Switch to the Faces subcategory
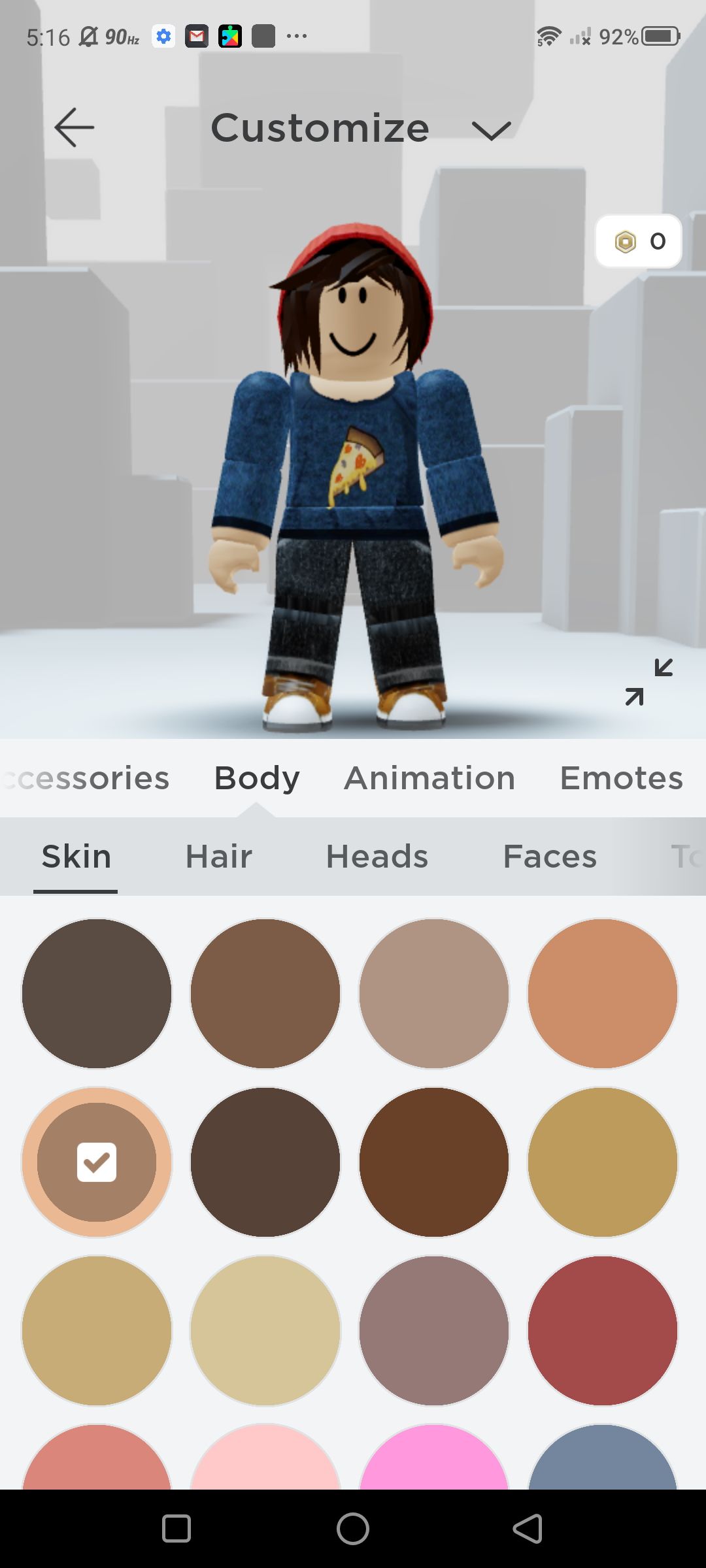 point(549,856)
